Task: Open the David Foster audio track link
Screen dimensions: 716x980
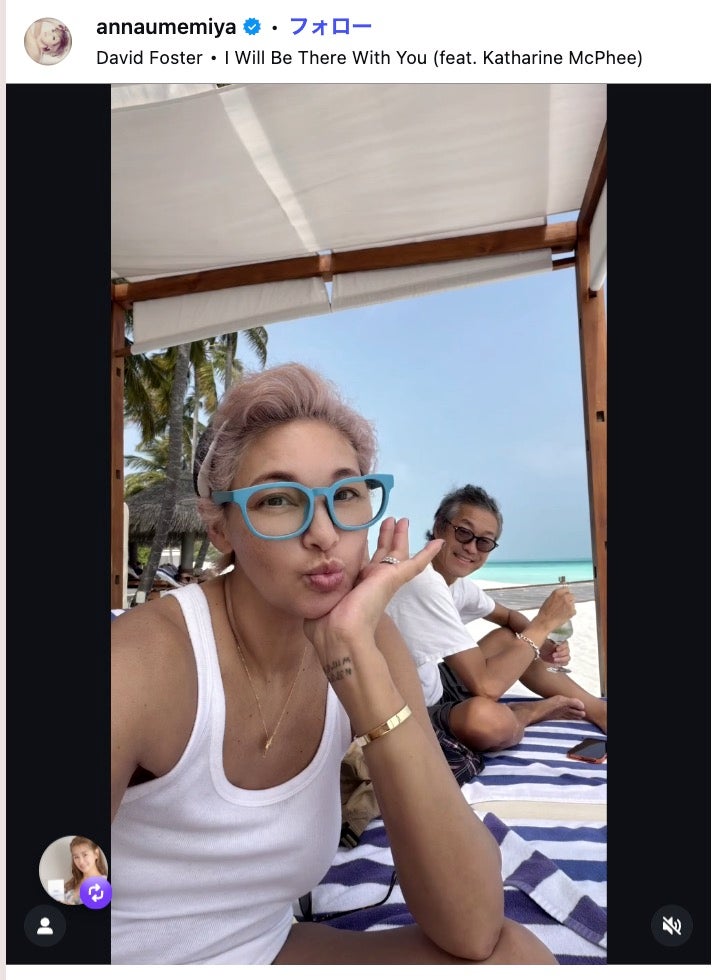Action: [369, 58]
